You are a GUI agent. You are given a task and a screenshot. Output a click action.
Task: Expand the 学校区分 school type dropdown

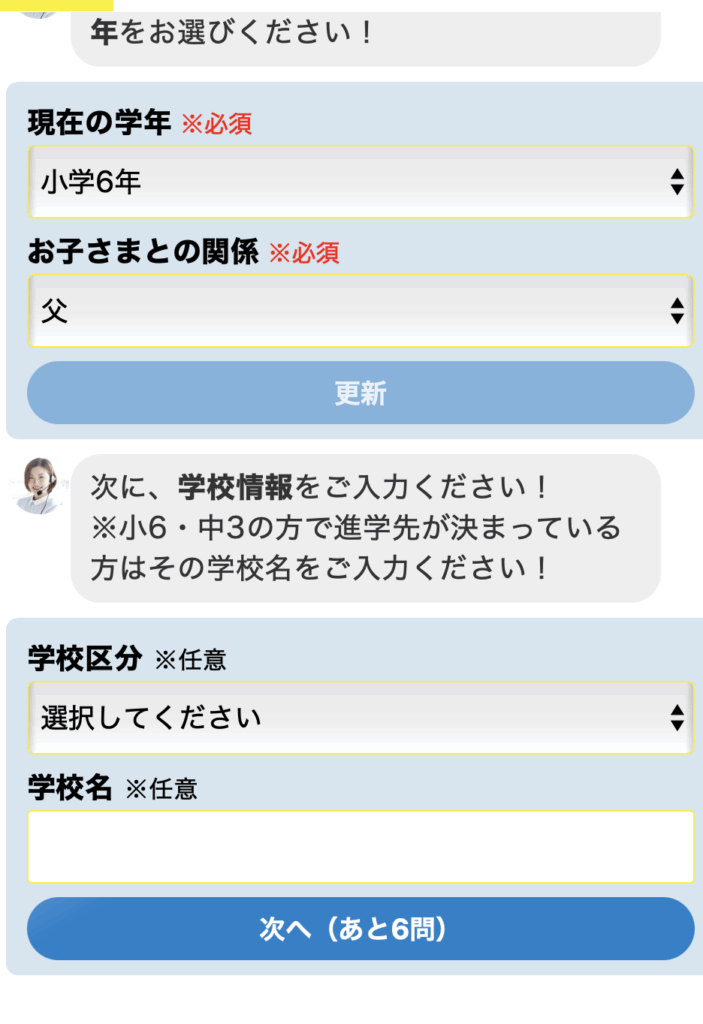pyautogui.click(x=360, y=718)
